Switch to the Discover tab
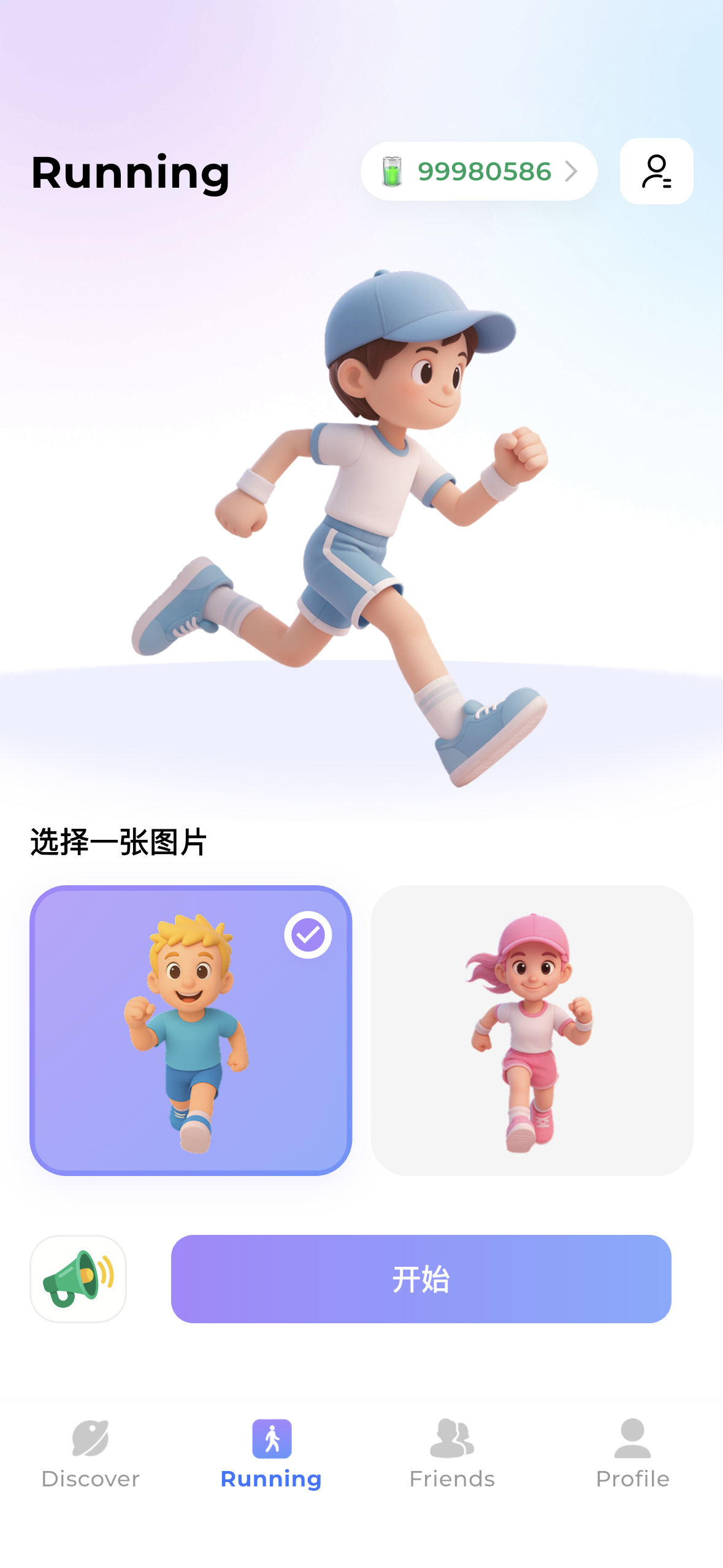Viewport: 723px width, 1568px height. [x=91, y=1453]
